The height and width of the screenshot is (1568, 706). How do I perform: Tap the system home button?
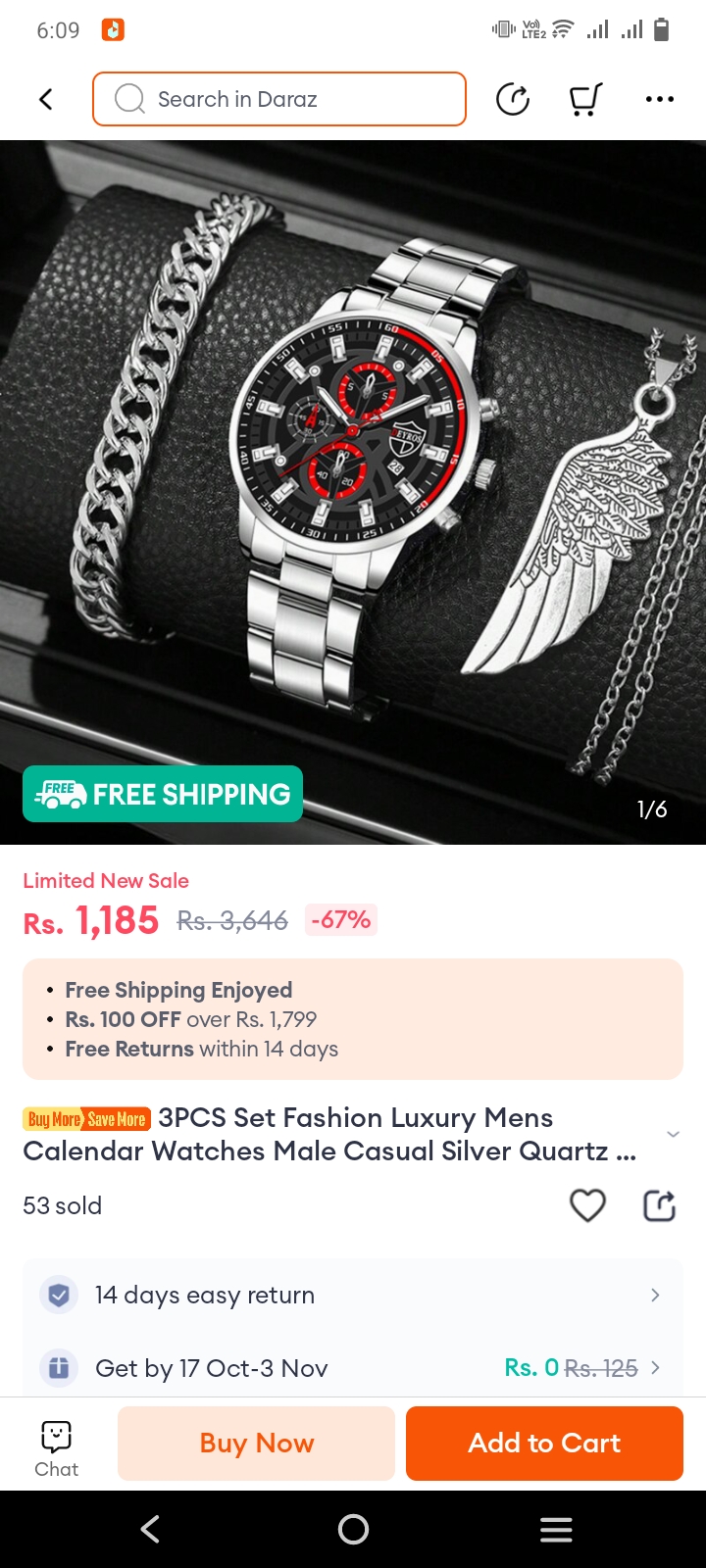(x=353, y=1529)
